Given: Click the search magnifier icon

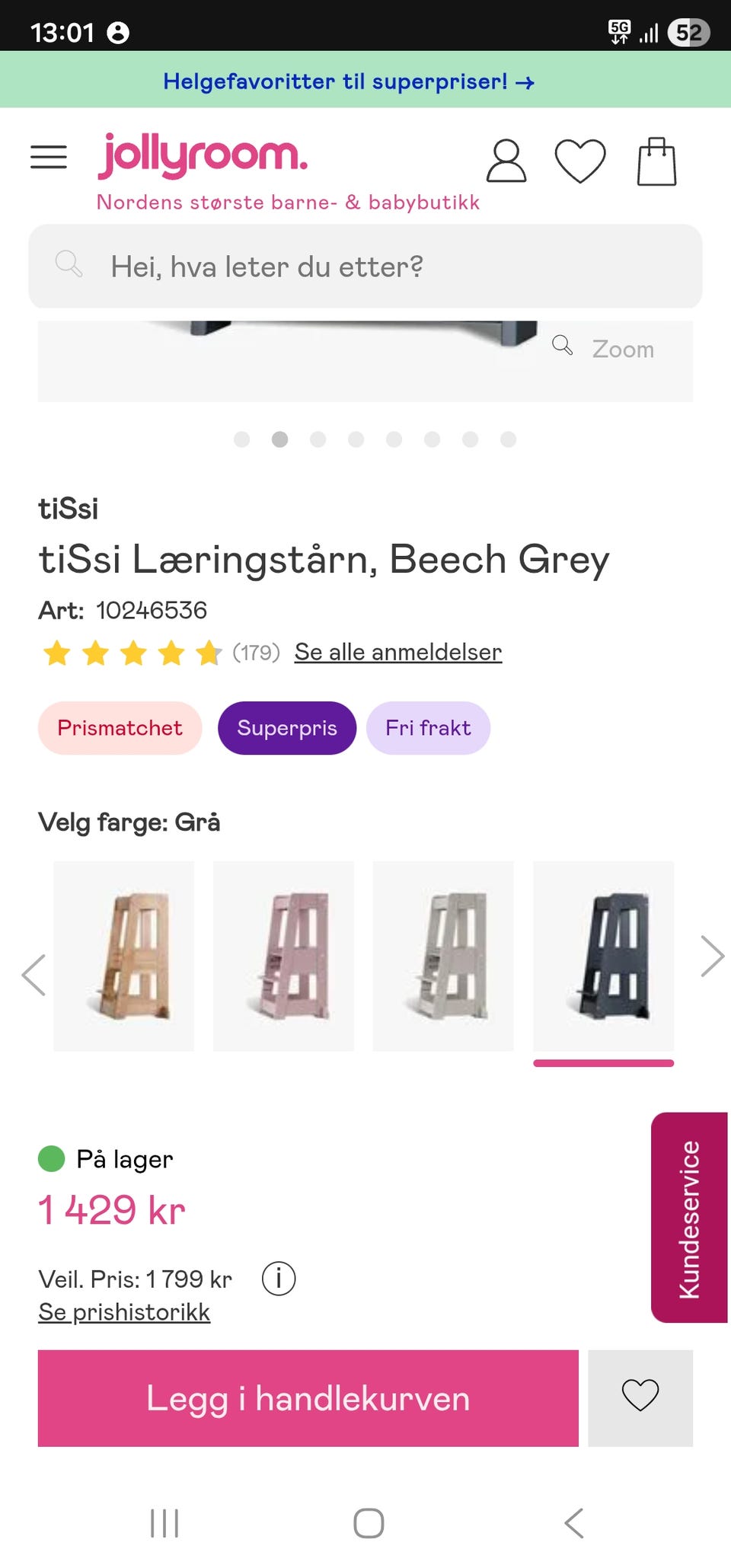Looking at the screenshot, I should pyautogui.click(x=69, y=265).
